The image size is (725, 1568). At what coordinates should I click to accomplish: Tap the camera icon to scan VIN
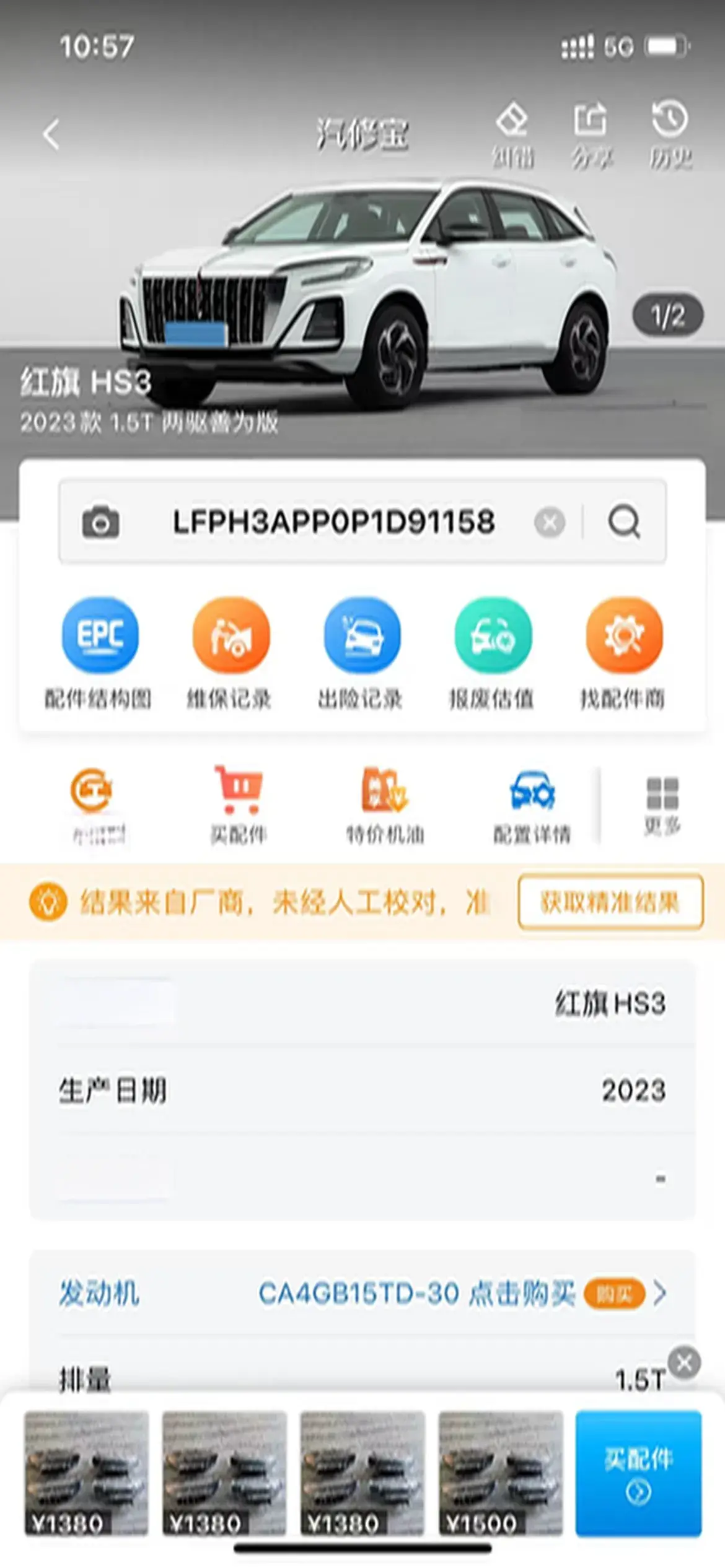tap(100, 521)
